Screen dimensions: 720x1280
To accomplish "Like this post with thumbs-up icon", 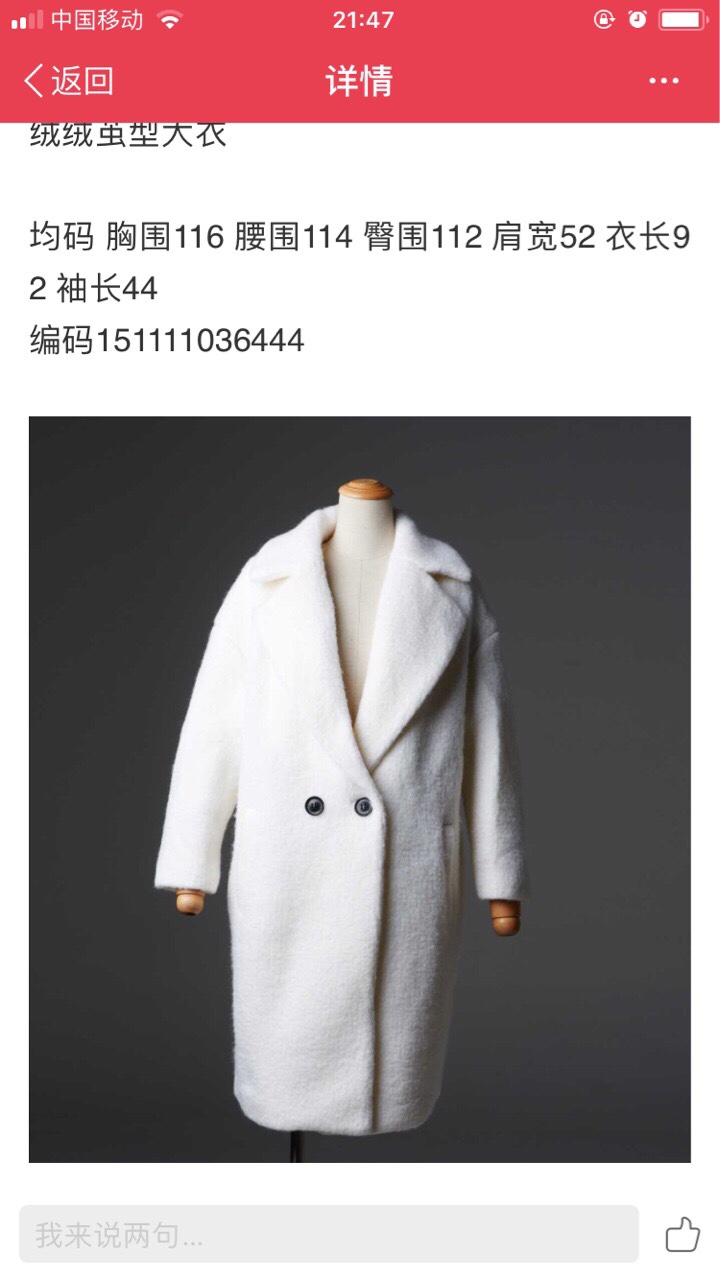I will [682, 1234].
